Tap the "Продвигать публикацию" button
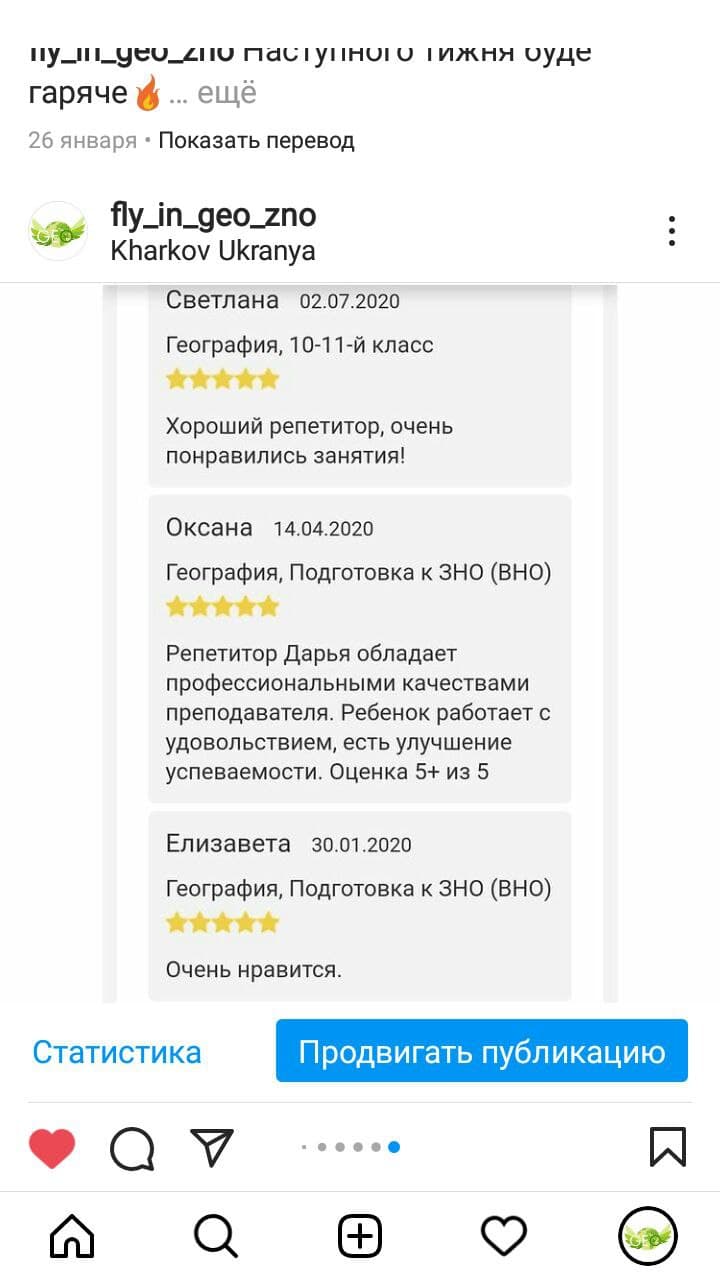Image resolution: width=720 pixels, height=1280 pixels. click(x=482, y=1051)
